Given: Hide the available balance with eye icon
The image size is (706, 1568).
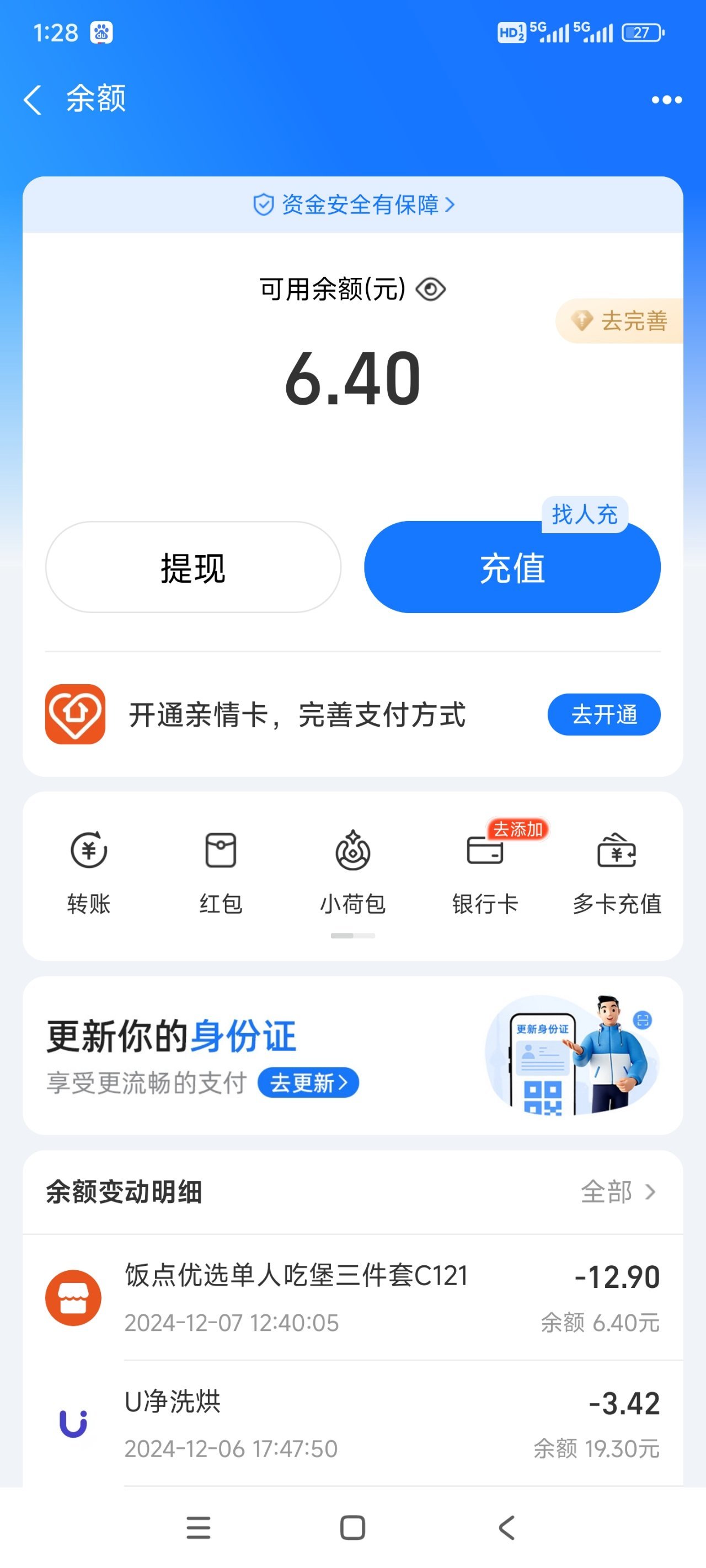Looking at the screenshot, I should coord(431,289).
